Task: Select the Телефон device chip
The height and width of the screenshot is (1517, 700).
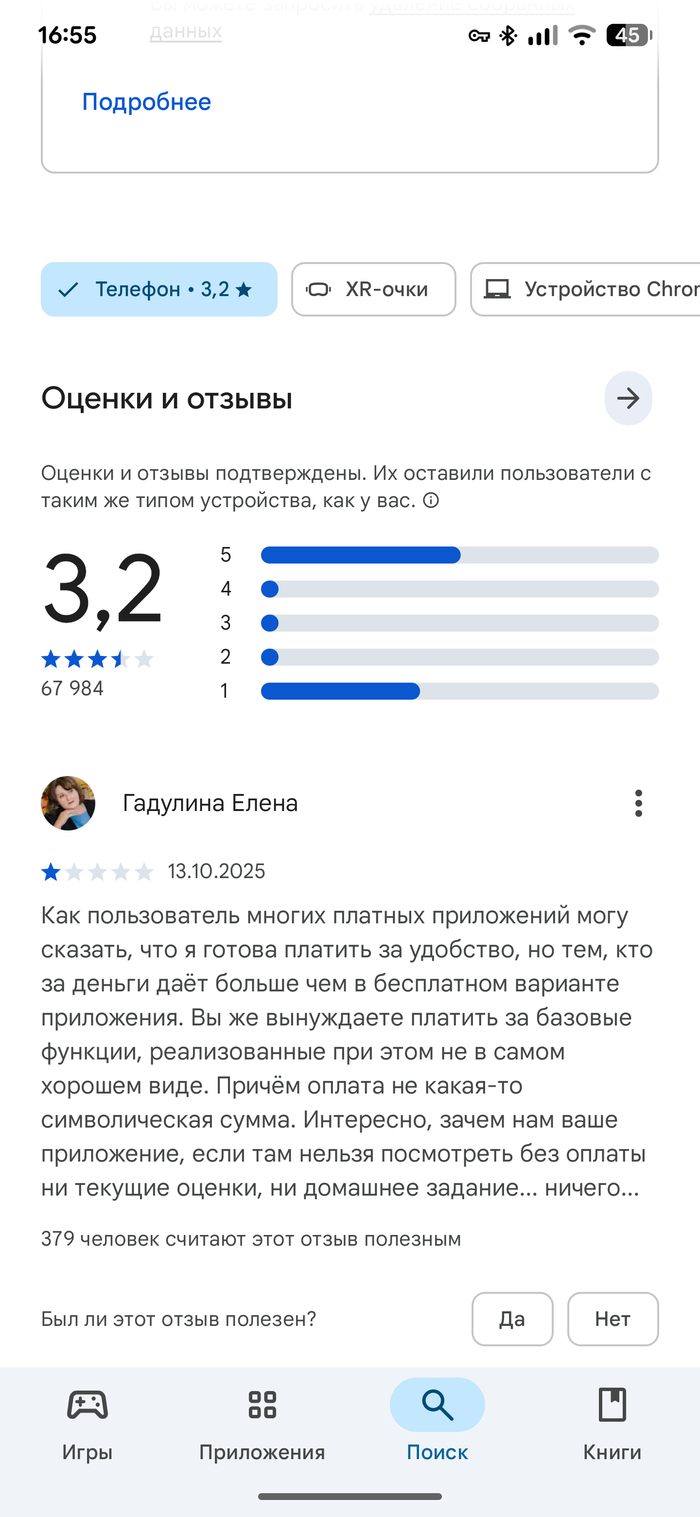Action: point(159,290)
